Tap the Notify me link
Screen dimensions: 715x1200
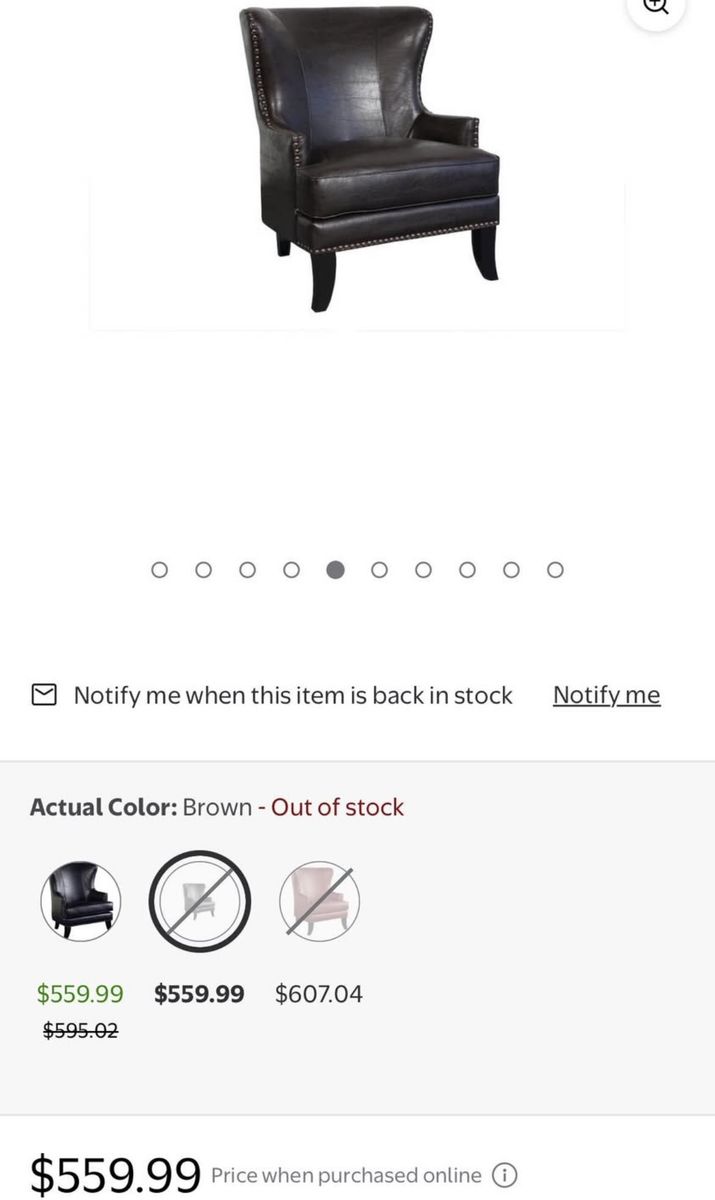click(606, 695)
